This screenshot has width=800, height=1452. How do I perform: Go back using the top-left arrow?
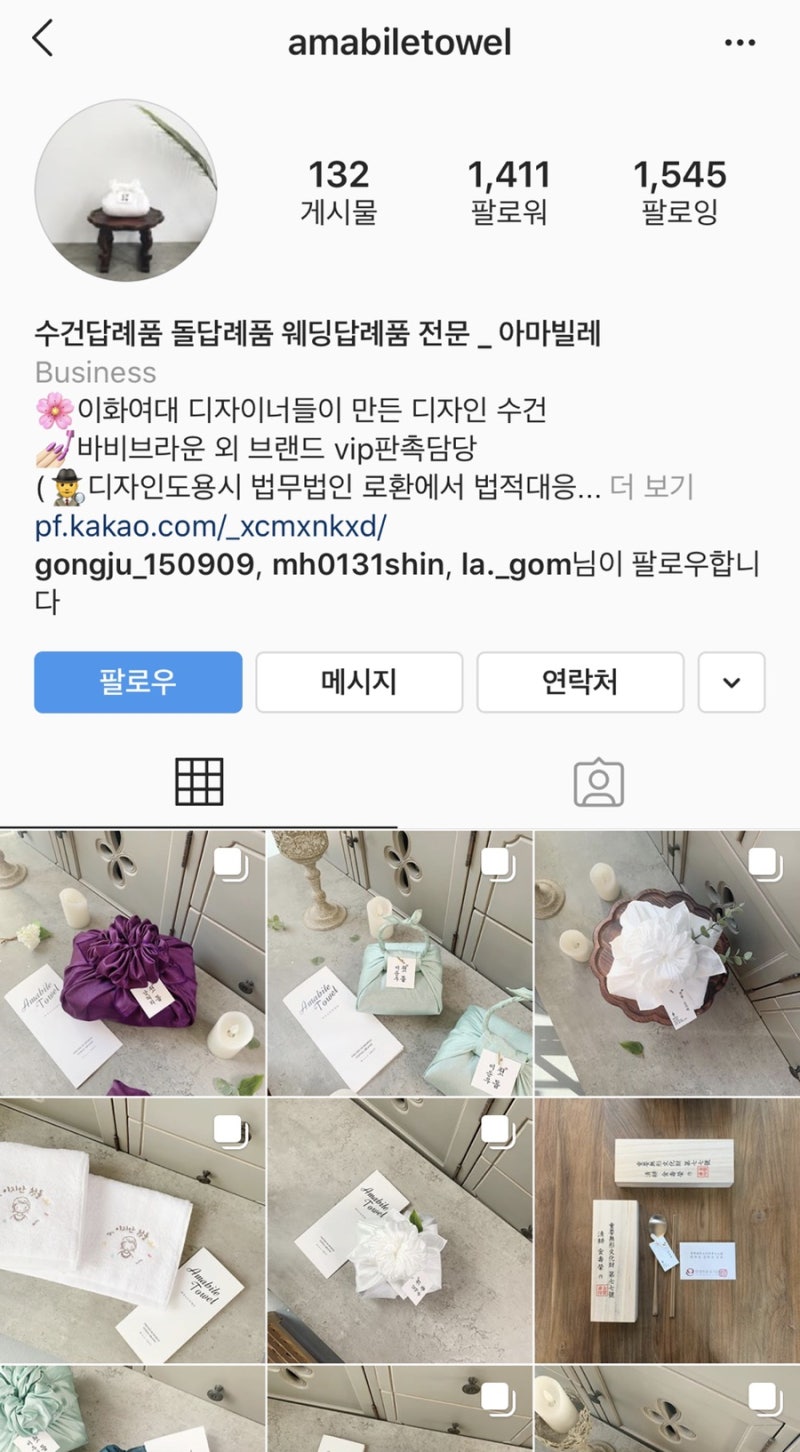(42, 40)
